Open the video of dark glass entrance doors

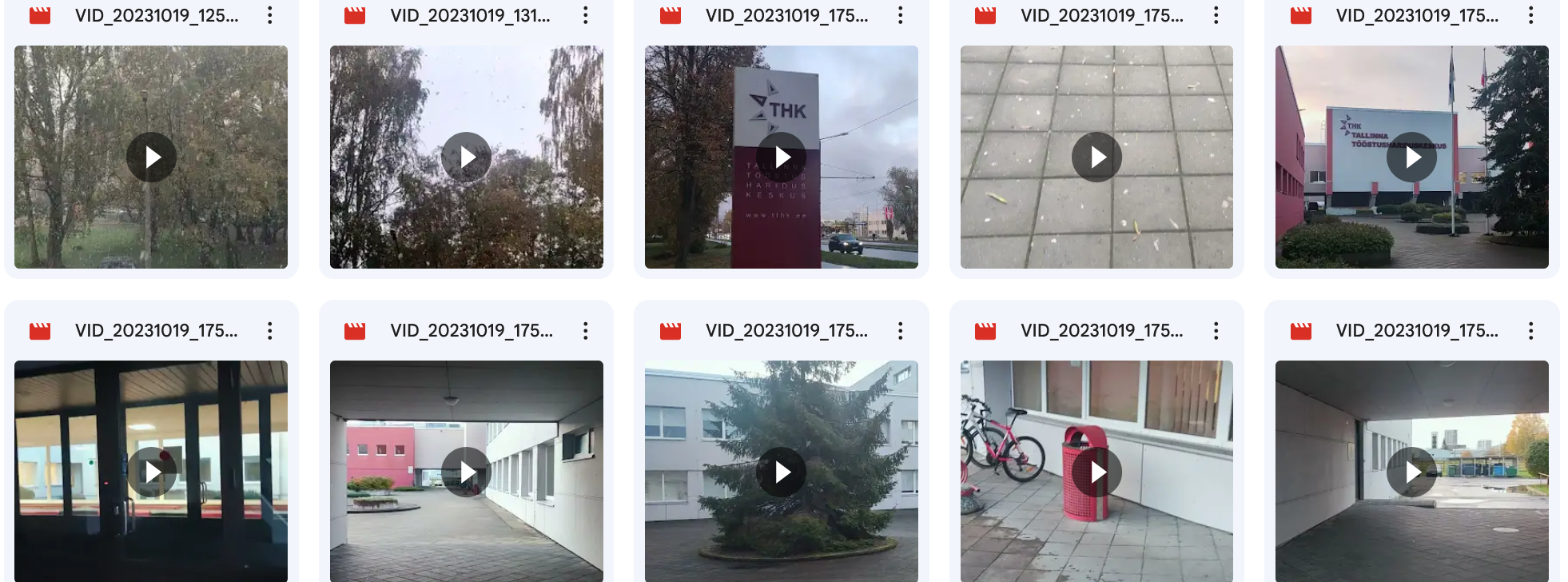click(151, 472)
